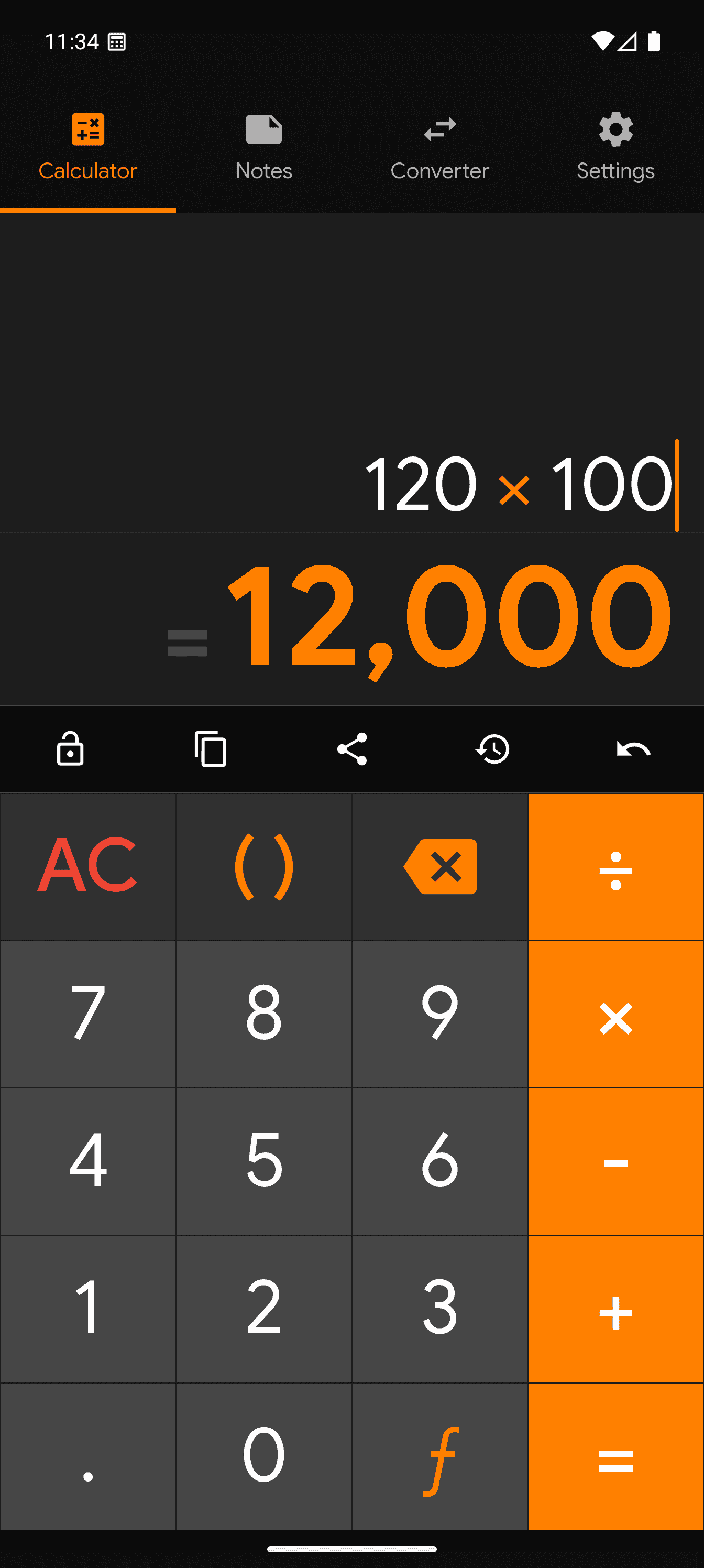Share the current calculation
Viewport: 704px width, 1568px height.
(353, 749)
